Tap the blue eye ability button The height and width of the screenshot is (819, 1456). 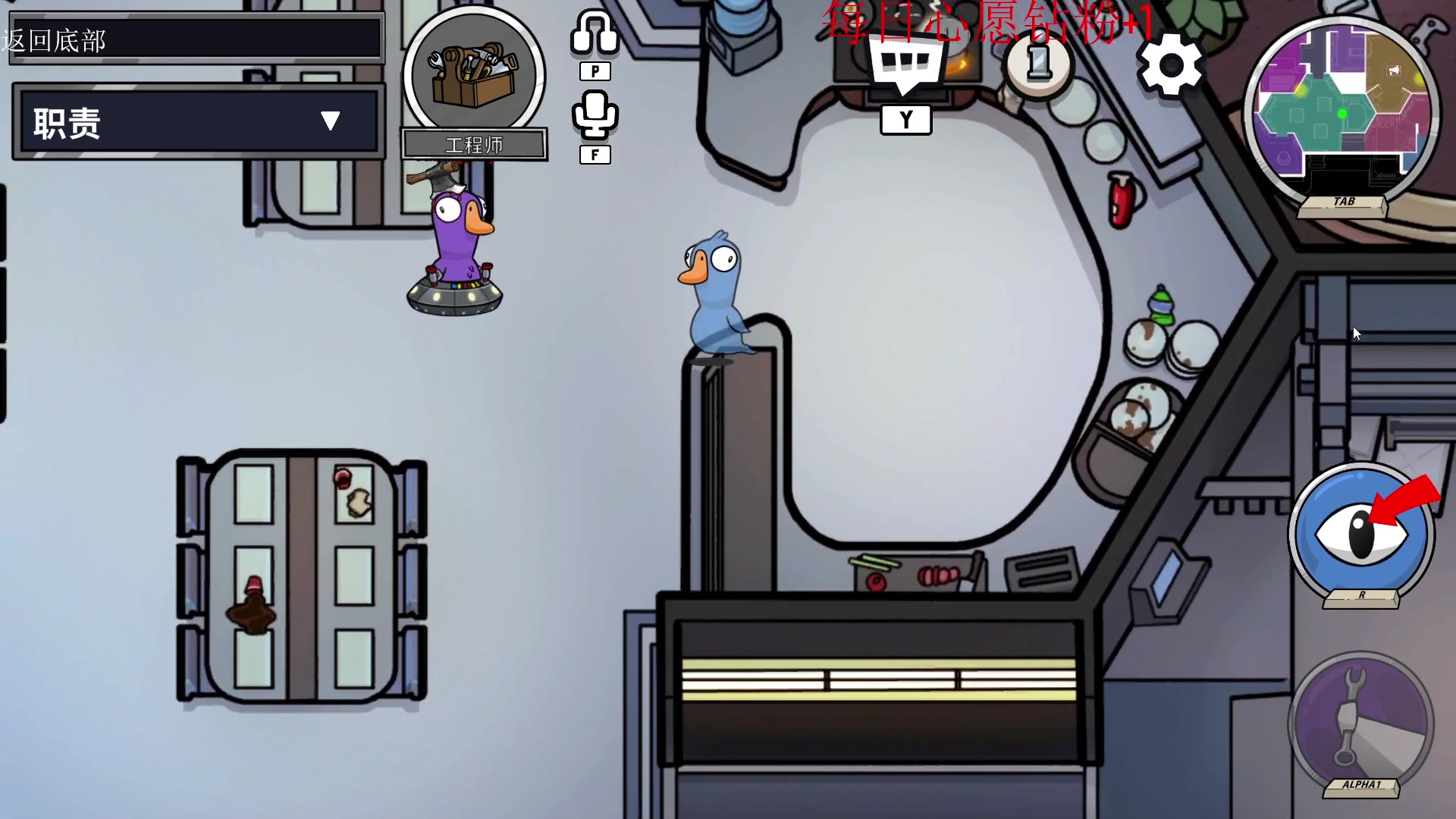pyautogui.click(x=1361, y=533)
